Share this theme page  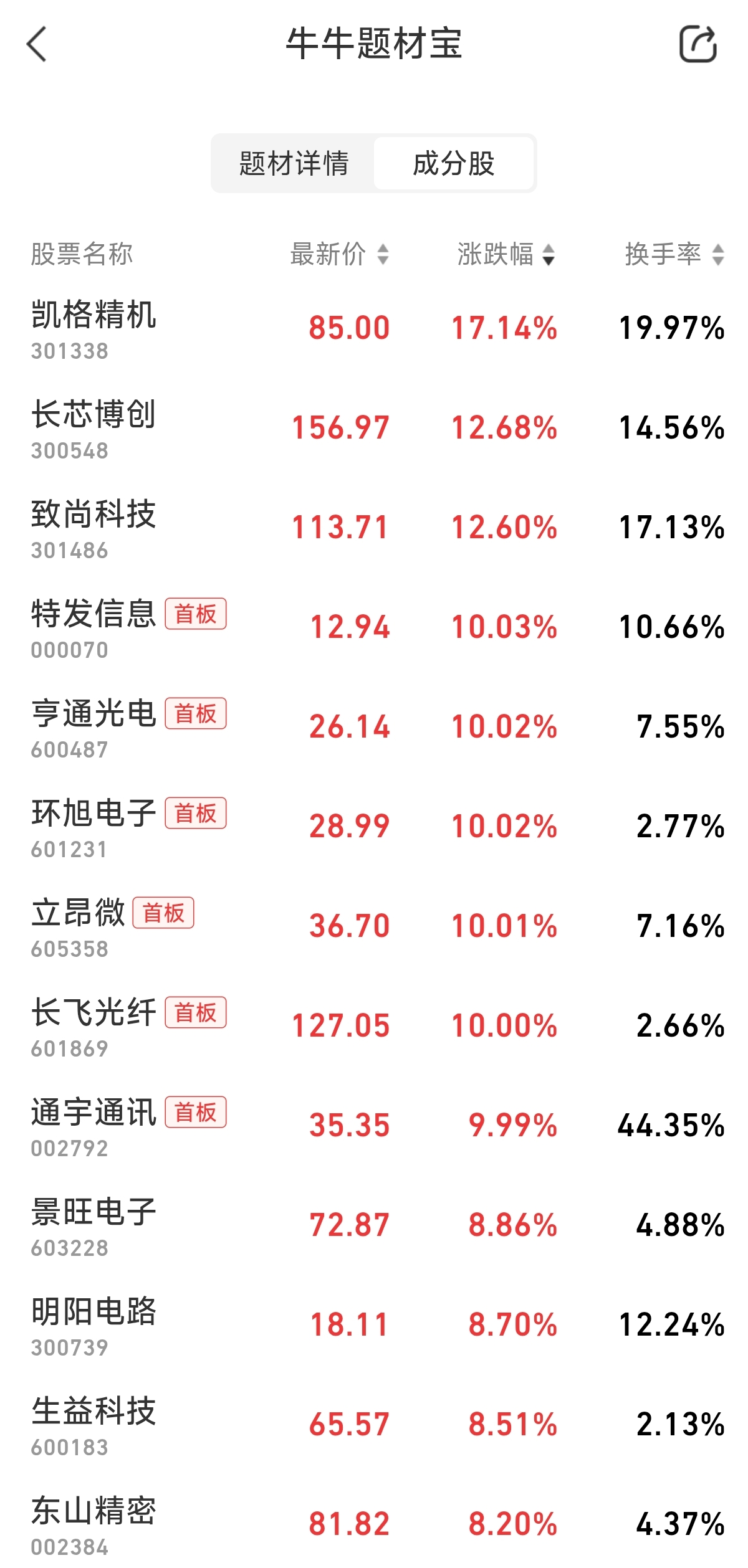(698, 44)
